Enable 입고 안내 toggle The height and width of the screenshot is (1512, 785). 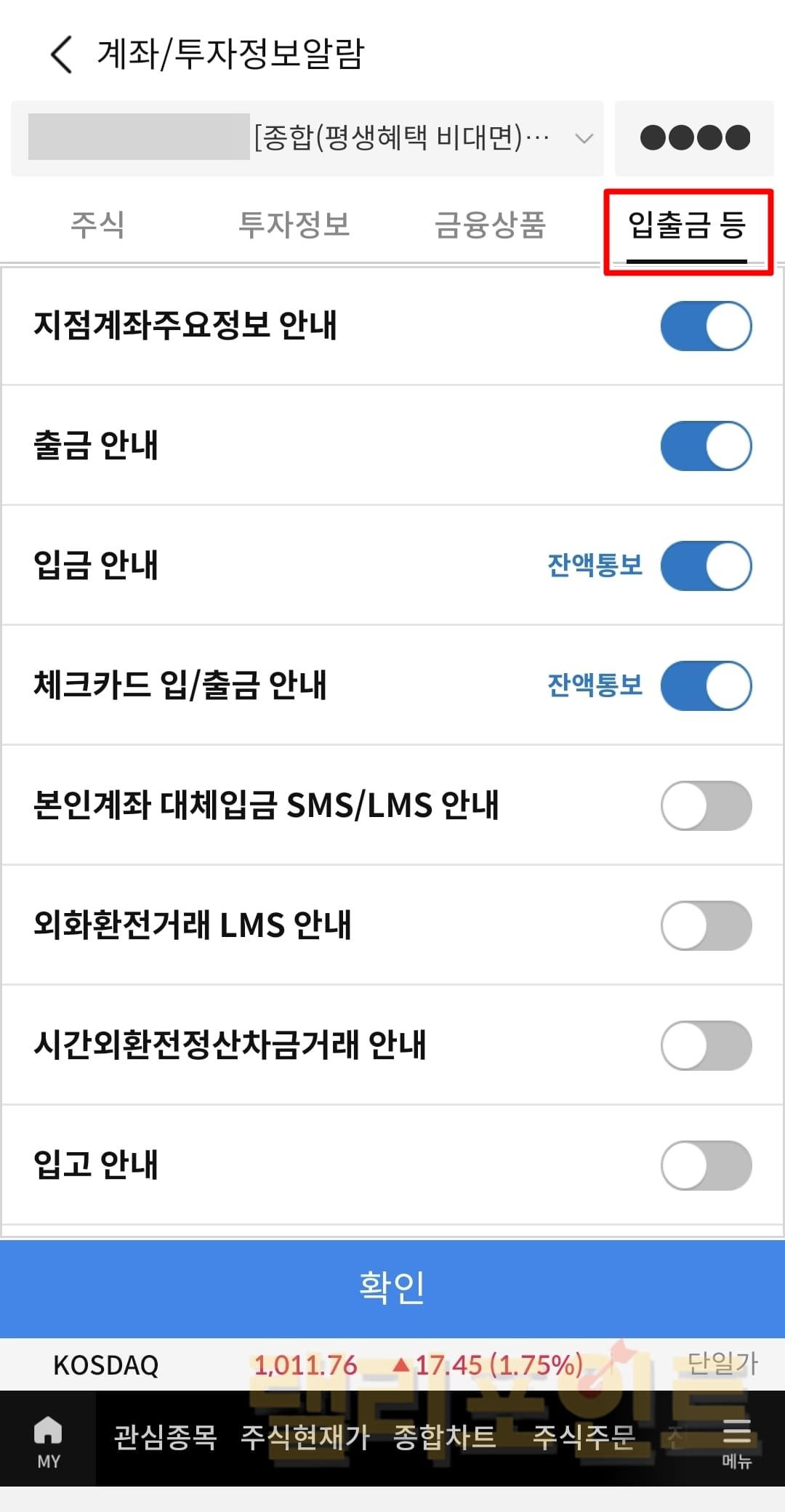click(x=706, y=1165)
